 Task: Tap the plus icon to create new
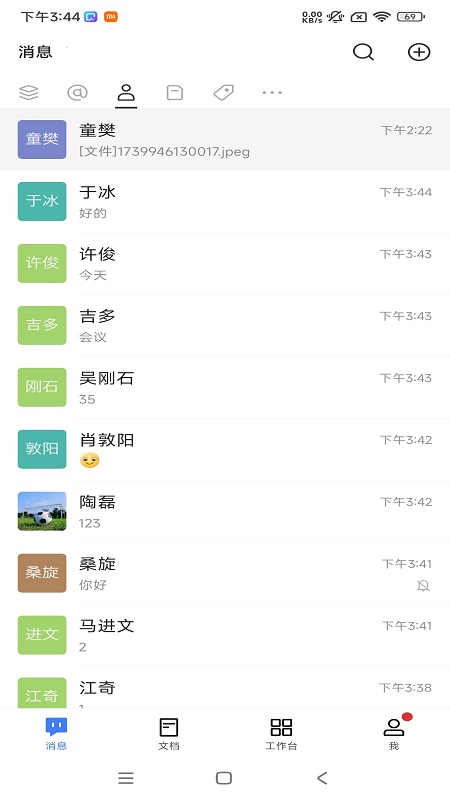click(x=419, y=52)
